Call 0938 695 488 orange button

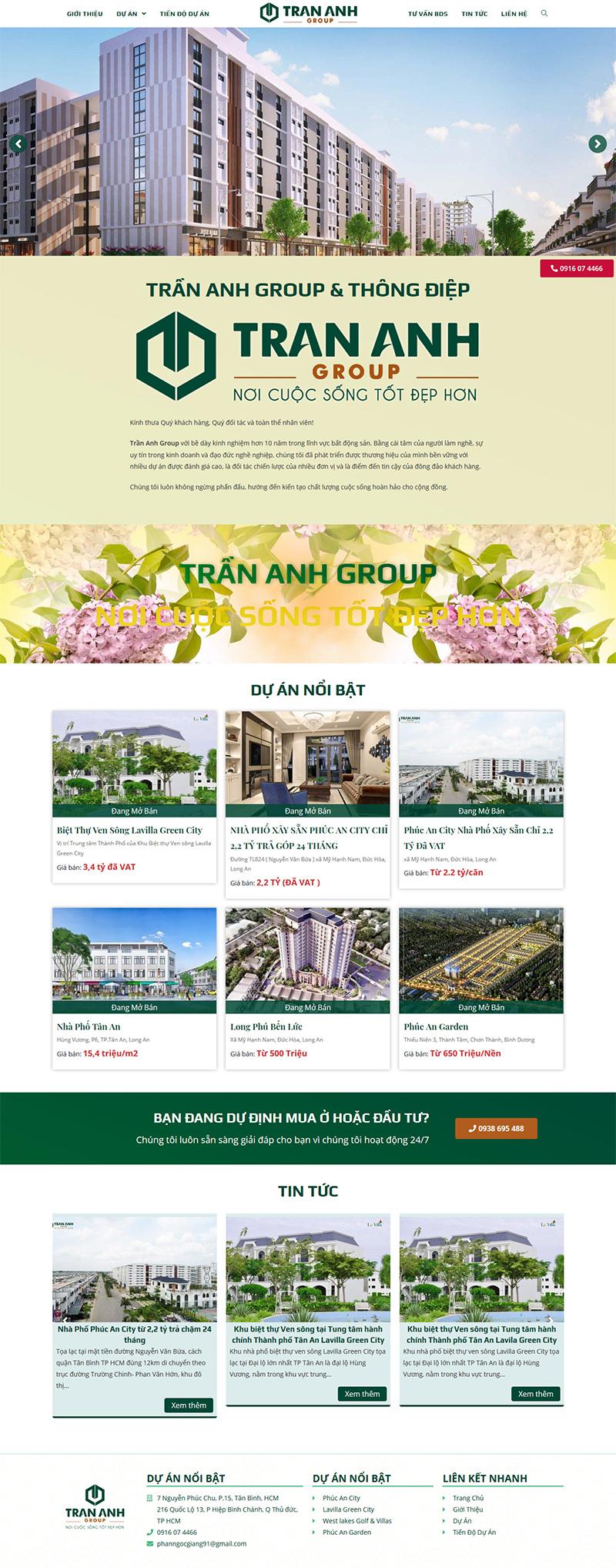pyautogui.click(x=496, y=1128)
